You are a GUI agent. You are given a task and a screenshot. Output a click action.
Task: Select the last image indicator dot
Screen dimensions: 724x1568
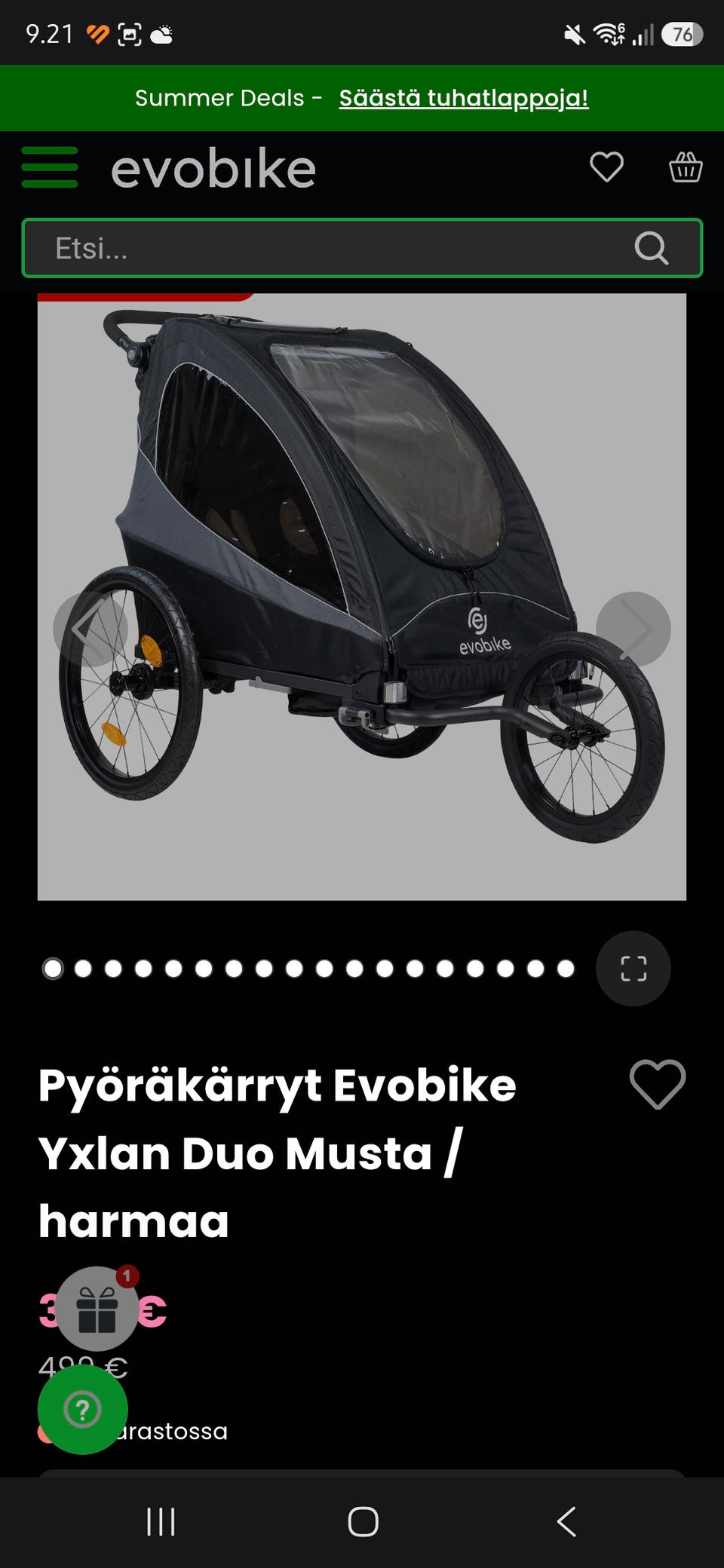(x=566, y=969)
